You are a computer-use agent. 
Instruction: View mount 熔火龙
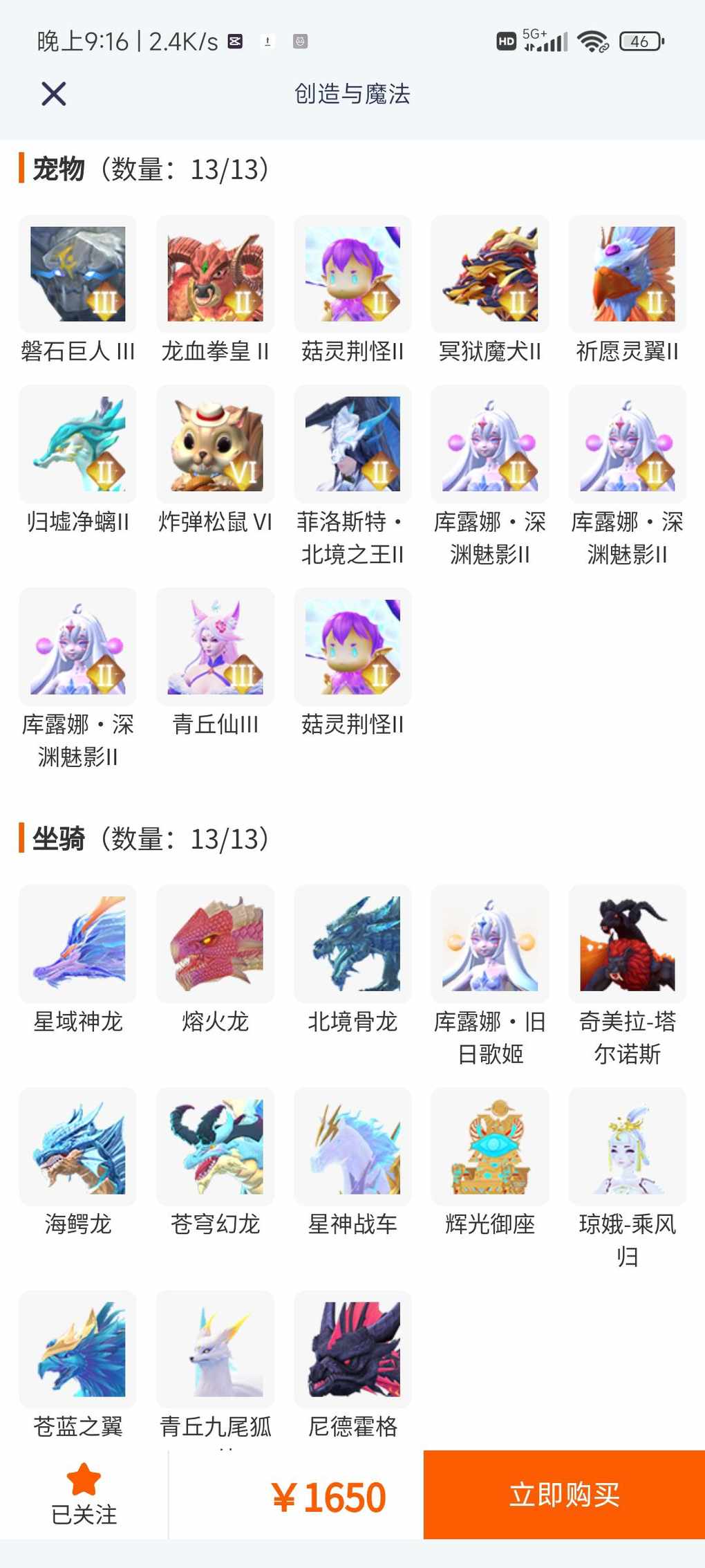tap(215, 944)
